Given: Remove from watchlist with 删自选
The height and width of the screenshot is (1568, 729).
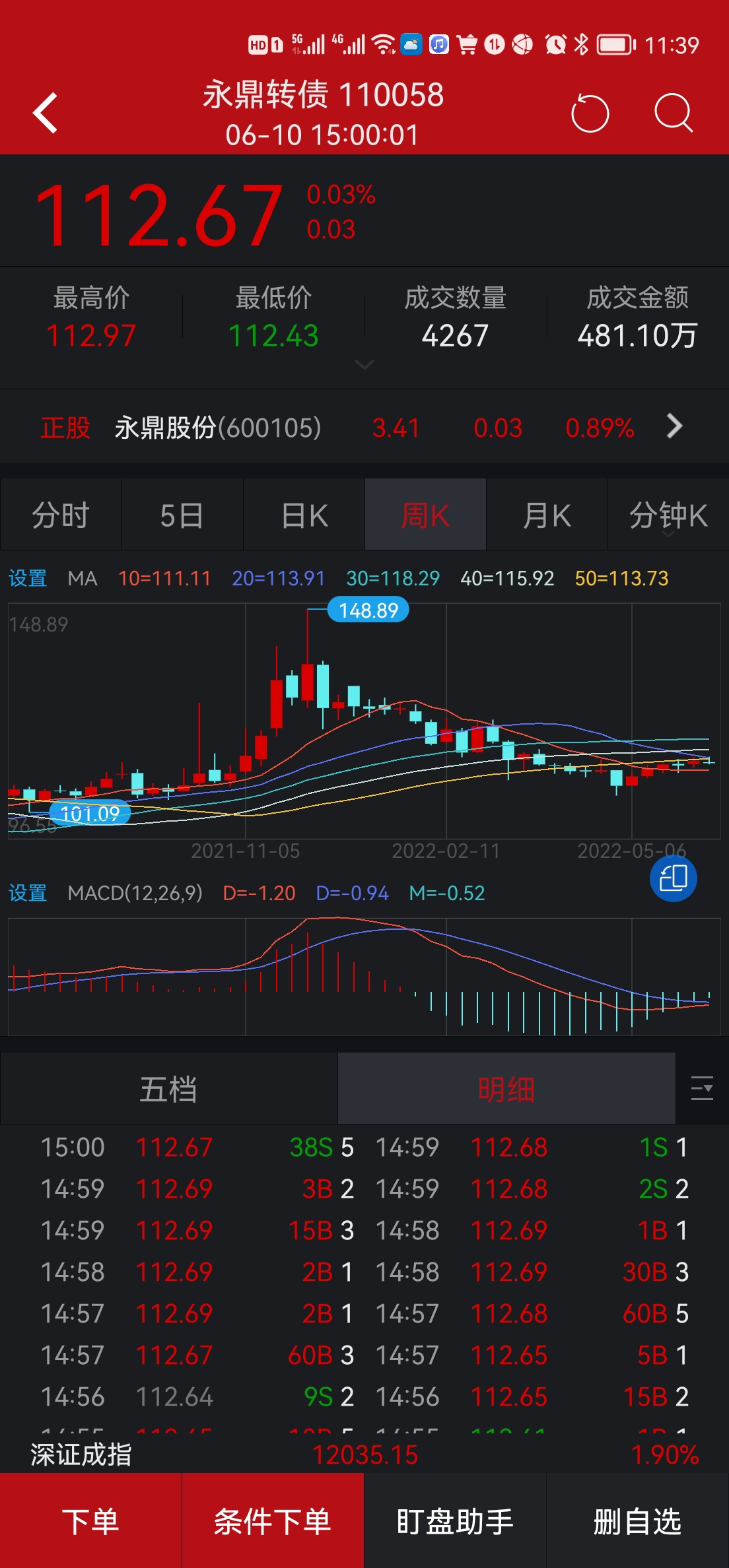Looking at the screenshot, I should point(637,1520).
